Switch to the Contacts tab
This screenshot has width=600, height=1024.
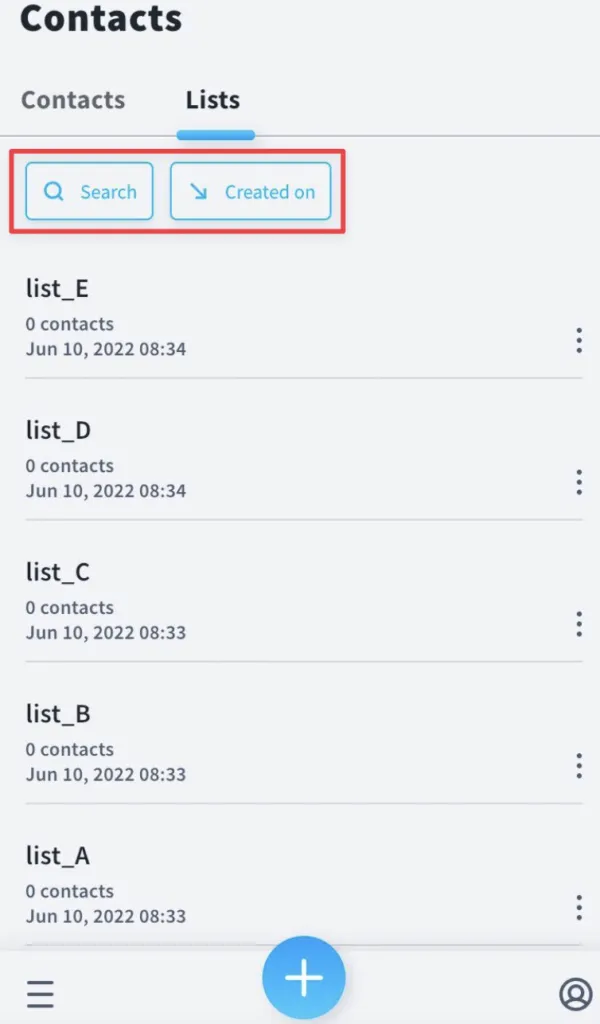(73, 100)
